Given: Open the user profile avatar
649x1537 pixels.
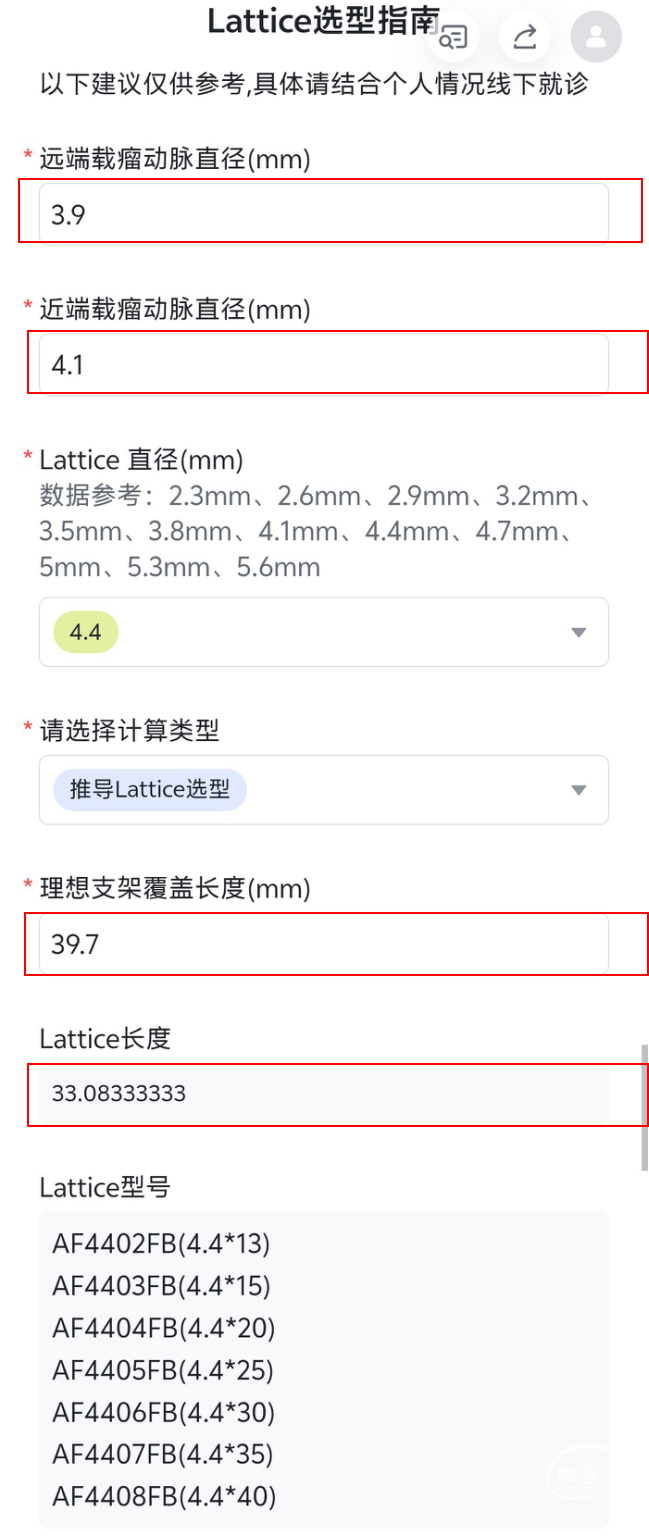Looking at the screenshot, I should pyautogui.click(x=596, y=38).
